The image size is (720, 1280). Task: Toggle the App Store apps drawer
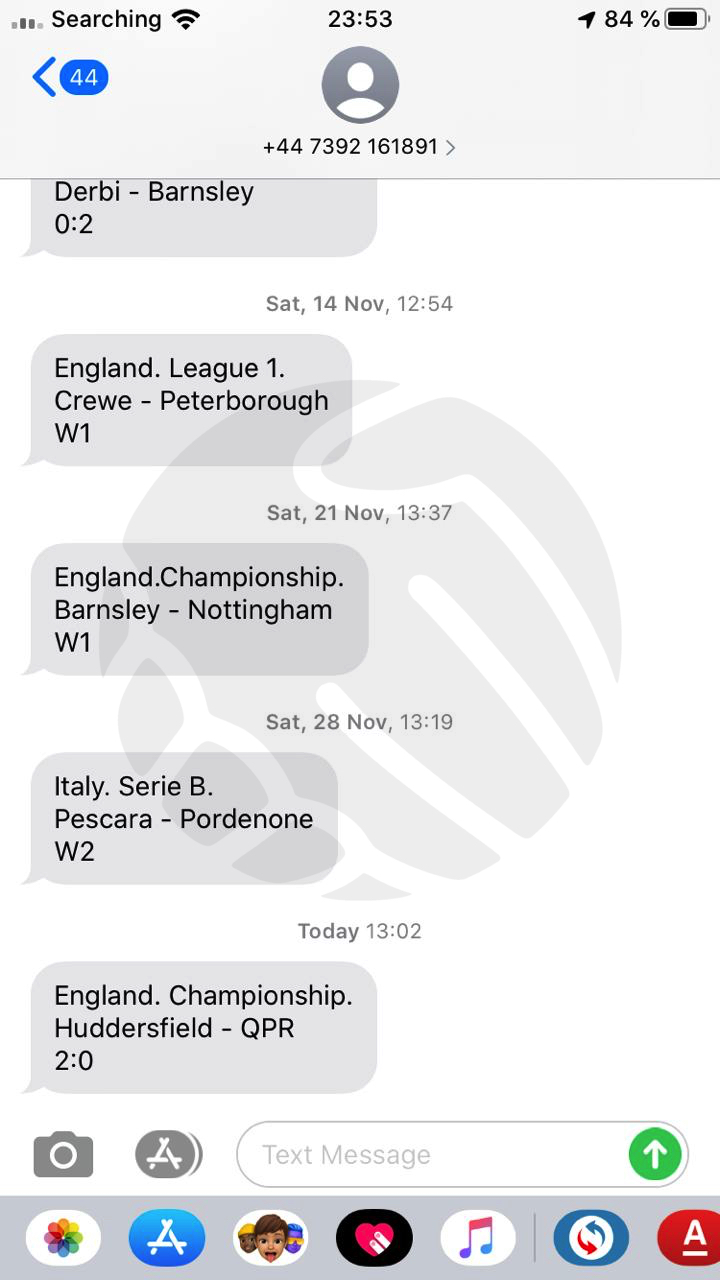168,1155
